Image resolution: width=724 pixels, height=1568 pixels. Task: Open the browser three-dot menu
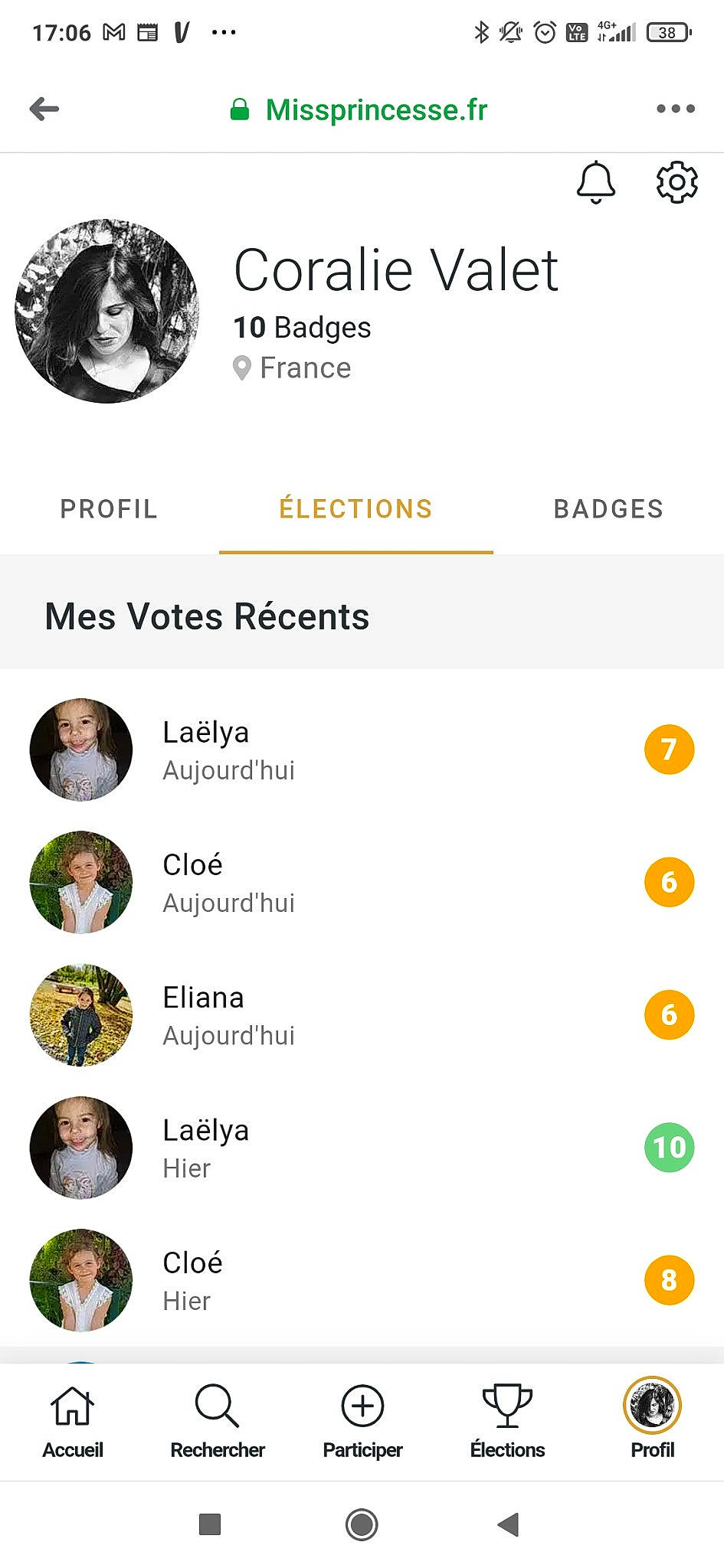(675, 109)
